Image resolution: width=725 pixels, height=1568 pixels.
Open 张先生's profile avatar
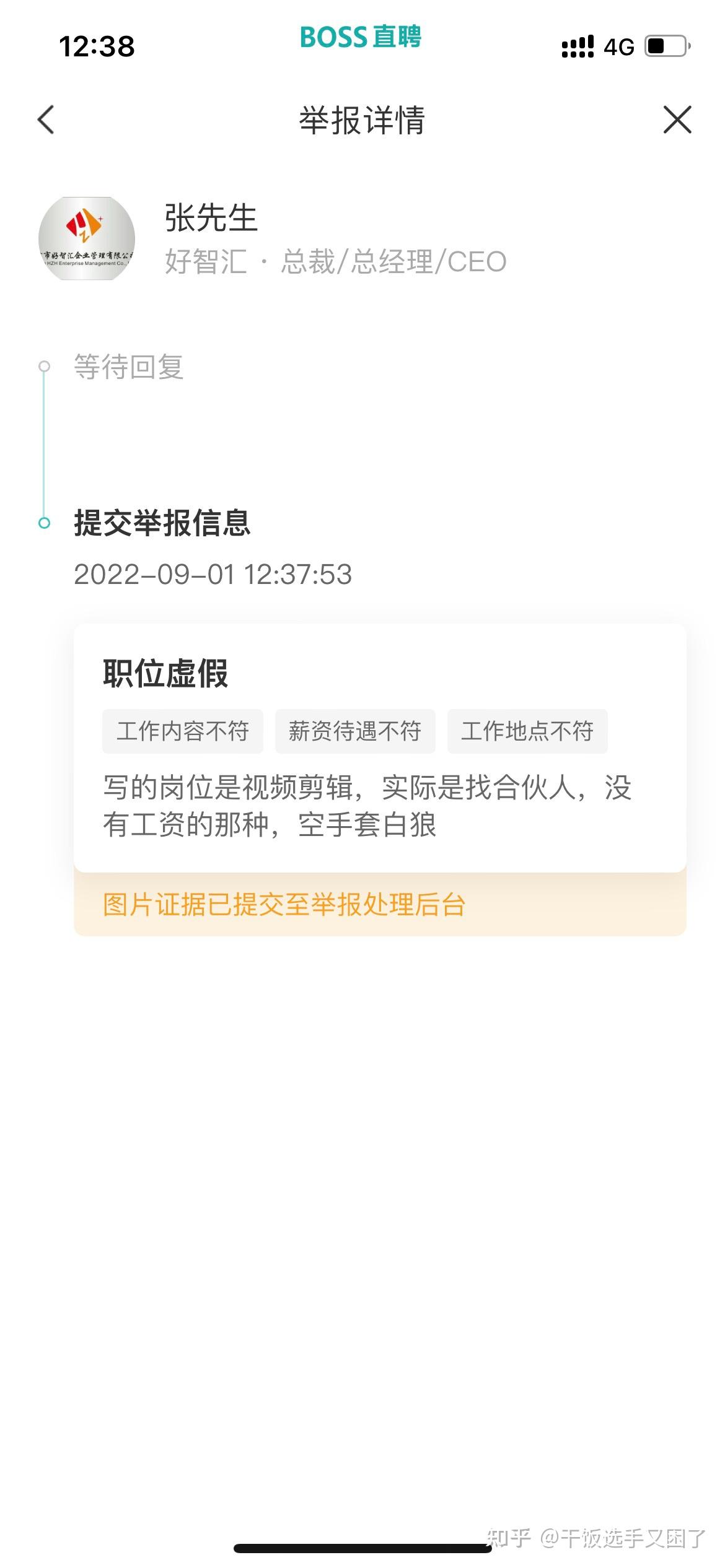pos(87,238)
